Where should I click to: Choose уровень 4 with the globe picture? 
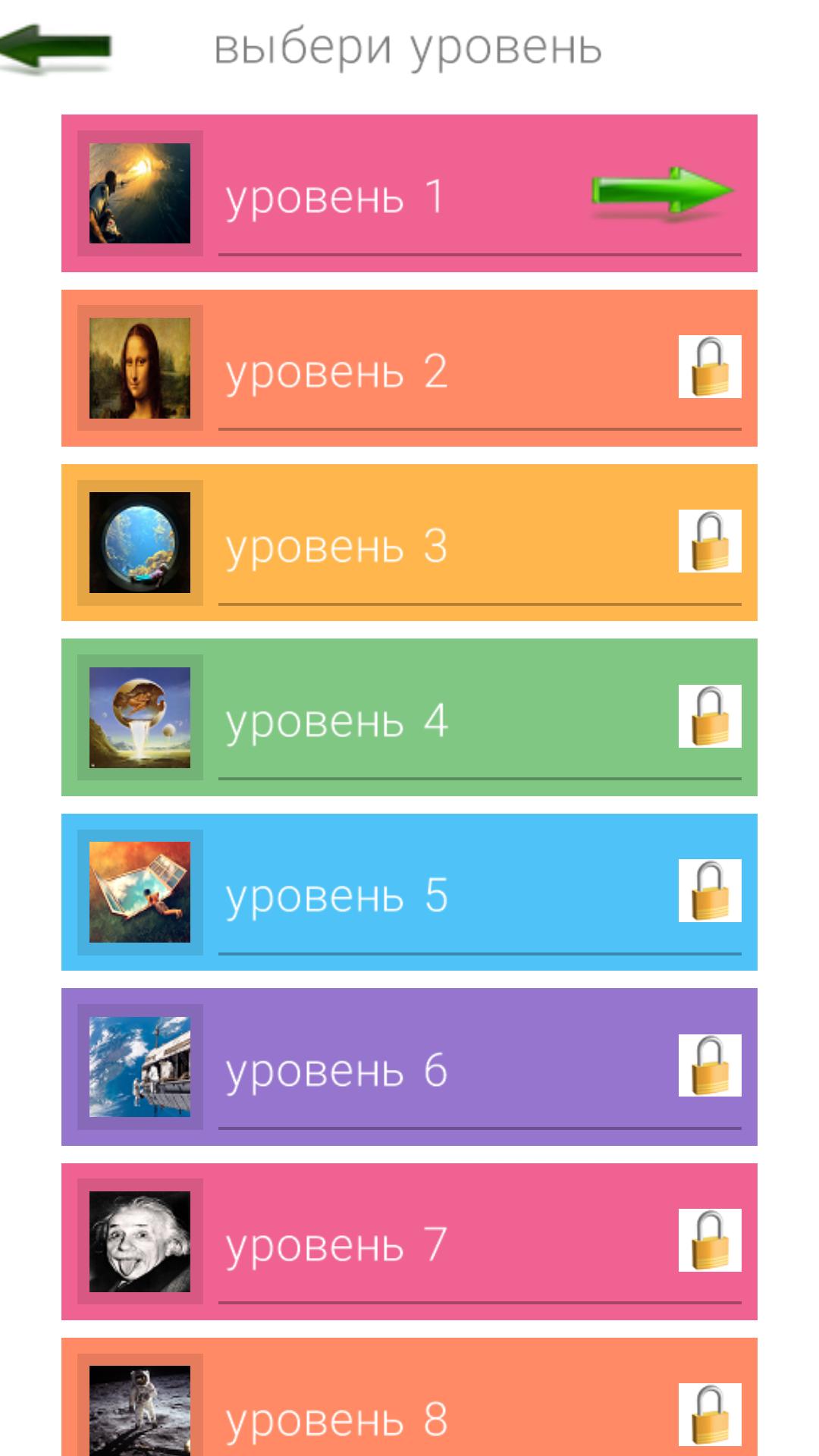click(x=409, y=717)
